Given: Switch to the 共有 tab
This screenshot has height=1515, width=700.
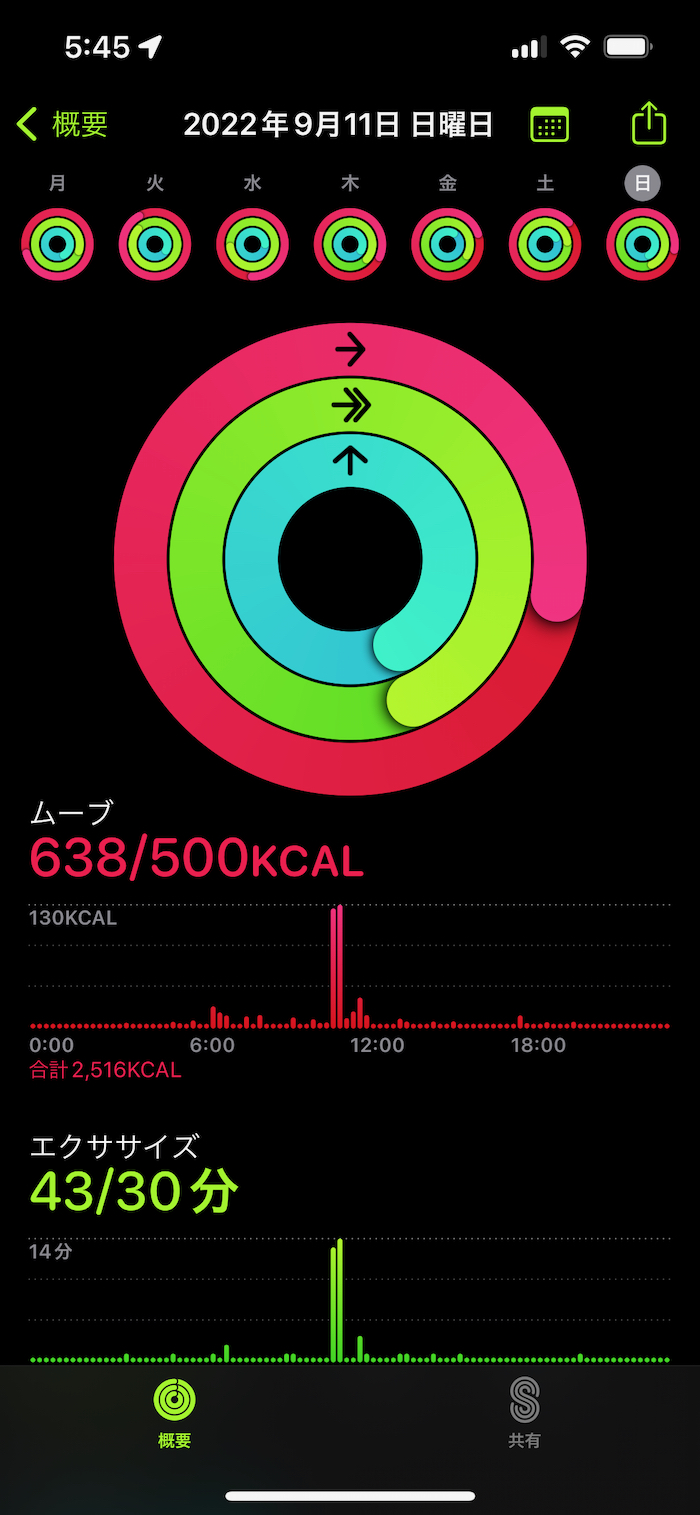Looking at the screenshot, I should coord(524,1412).
